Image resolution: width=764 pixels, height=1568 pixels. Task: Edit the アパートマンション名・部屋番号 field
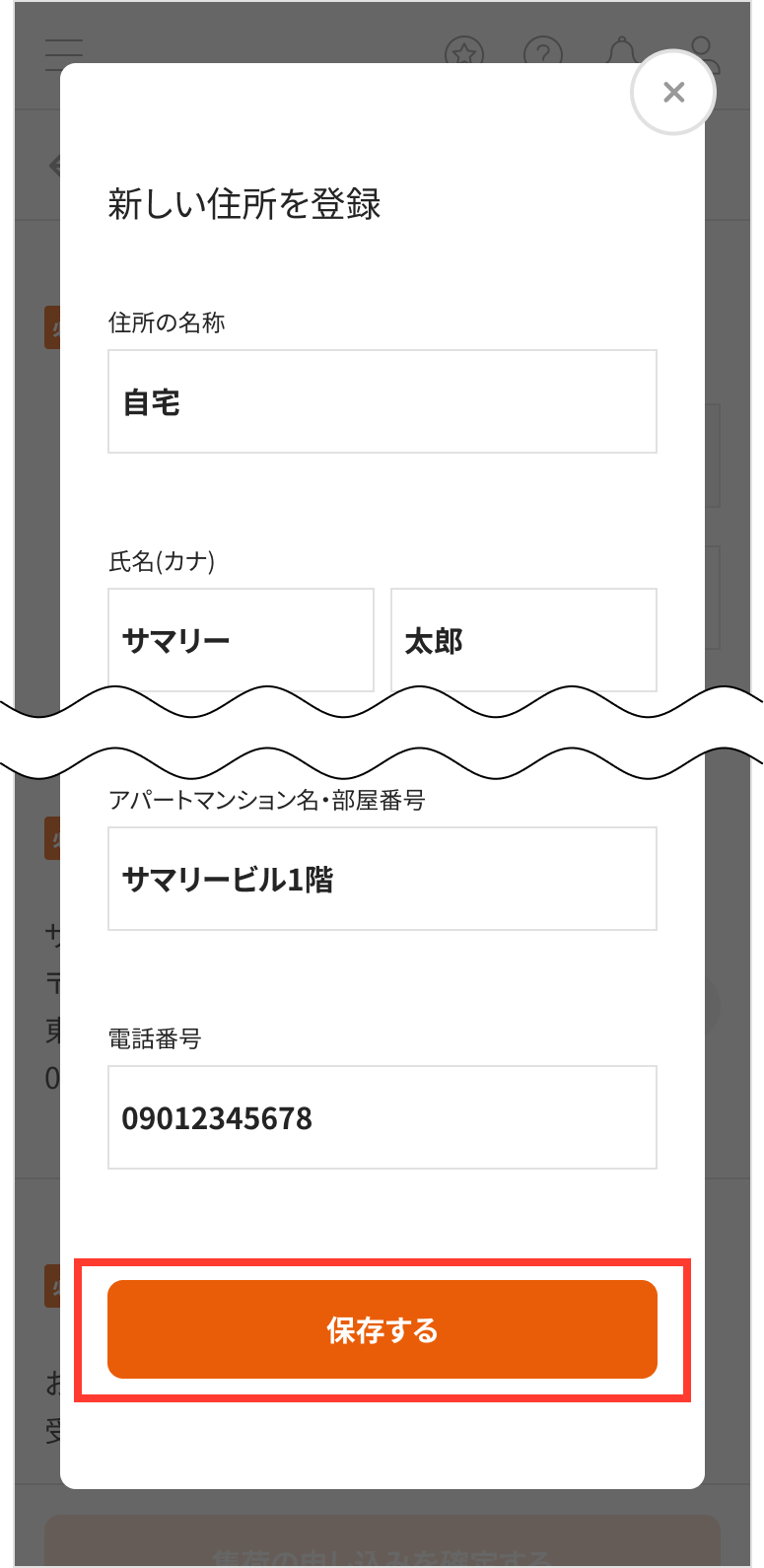pyautogui.click(x=382, y=879)
